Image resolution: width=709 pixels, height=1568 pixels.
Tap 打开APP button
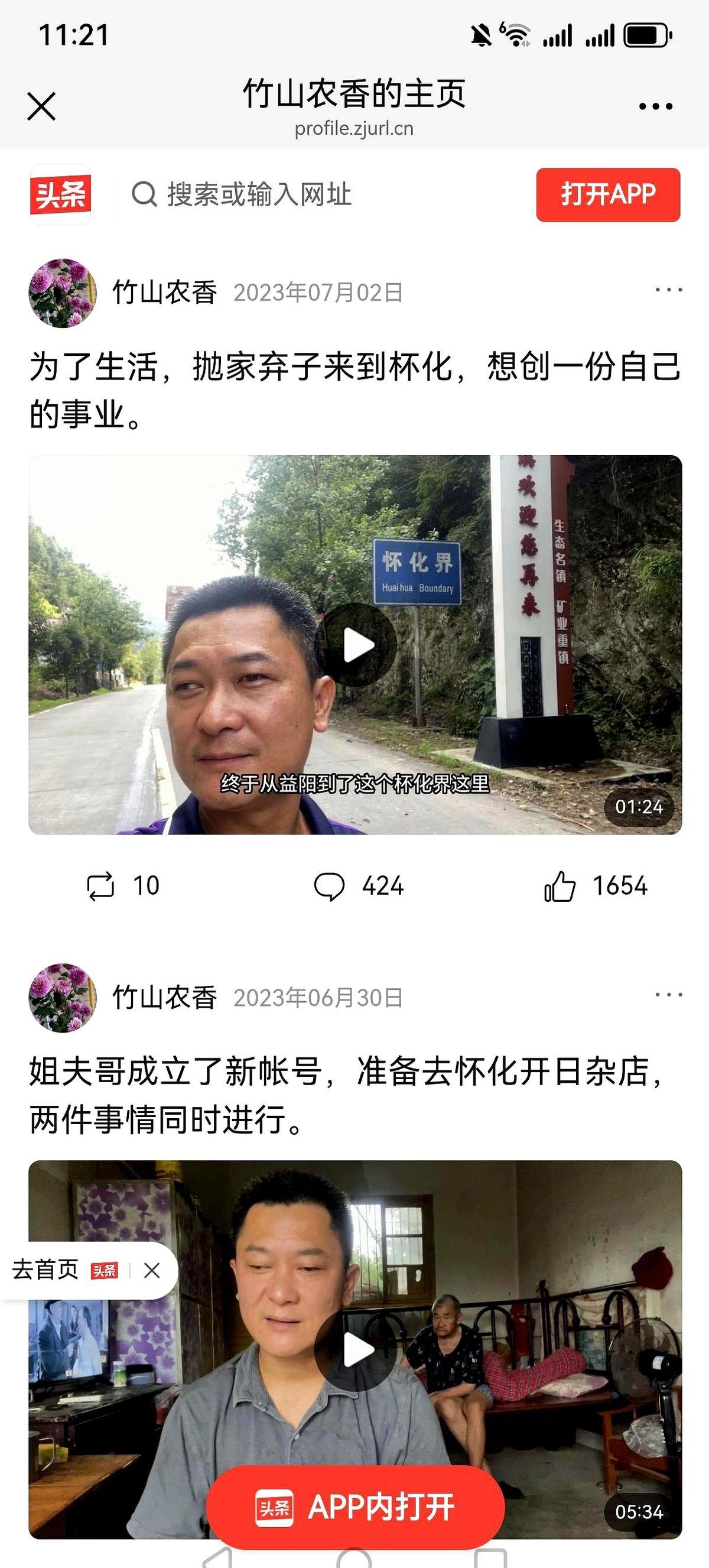(x=608, y=196)
